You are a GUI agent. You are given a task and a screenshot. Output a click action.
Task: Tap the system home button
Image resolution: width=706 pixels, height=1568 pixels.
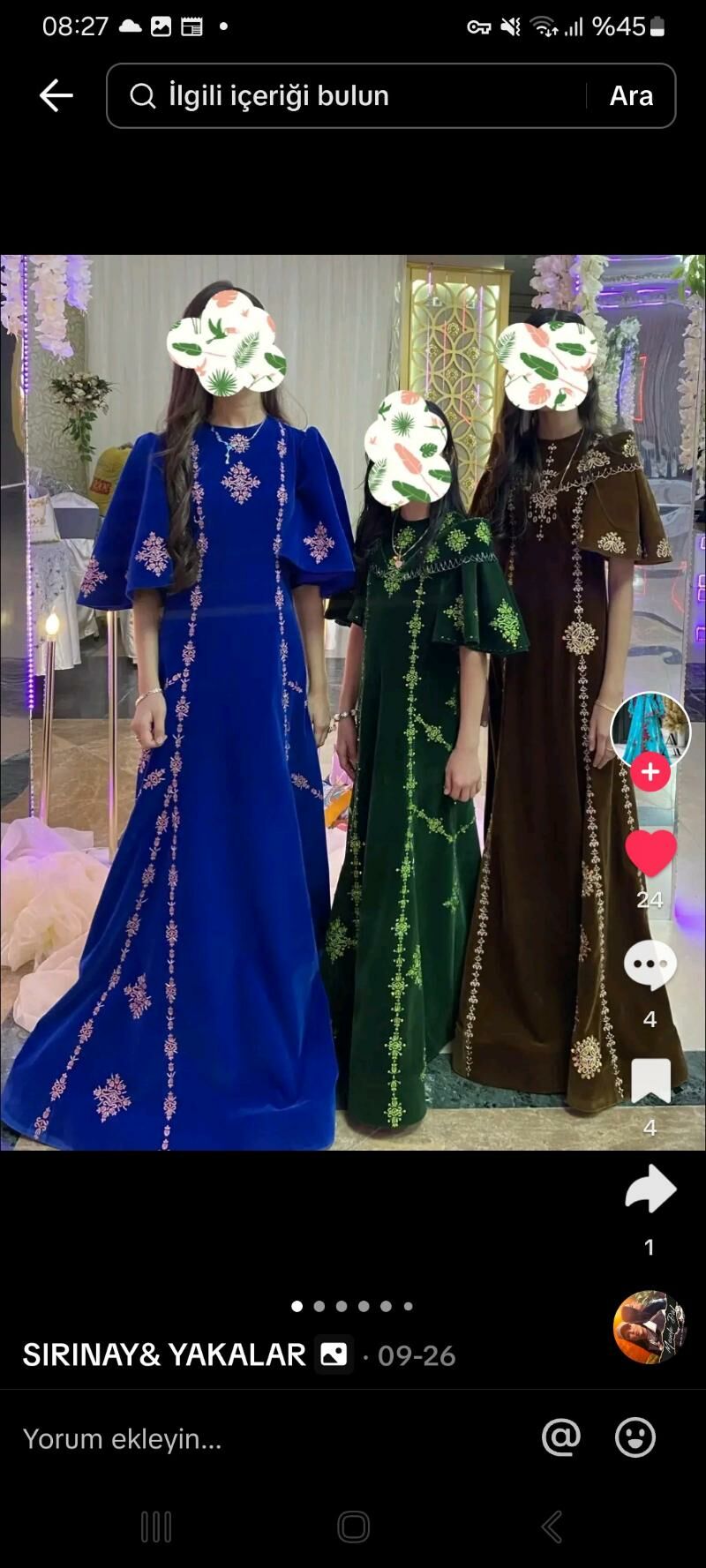[353, 1527]
